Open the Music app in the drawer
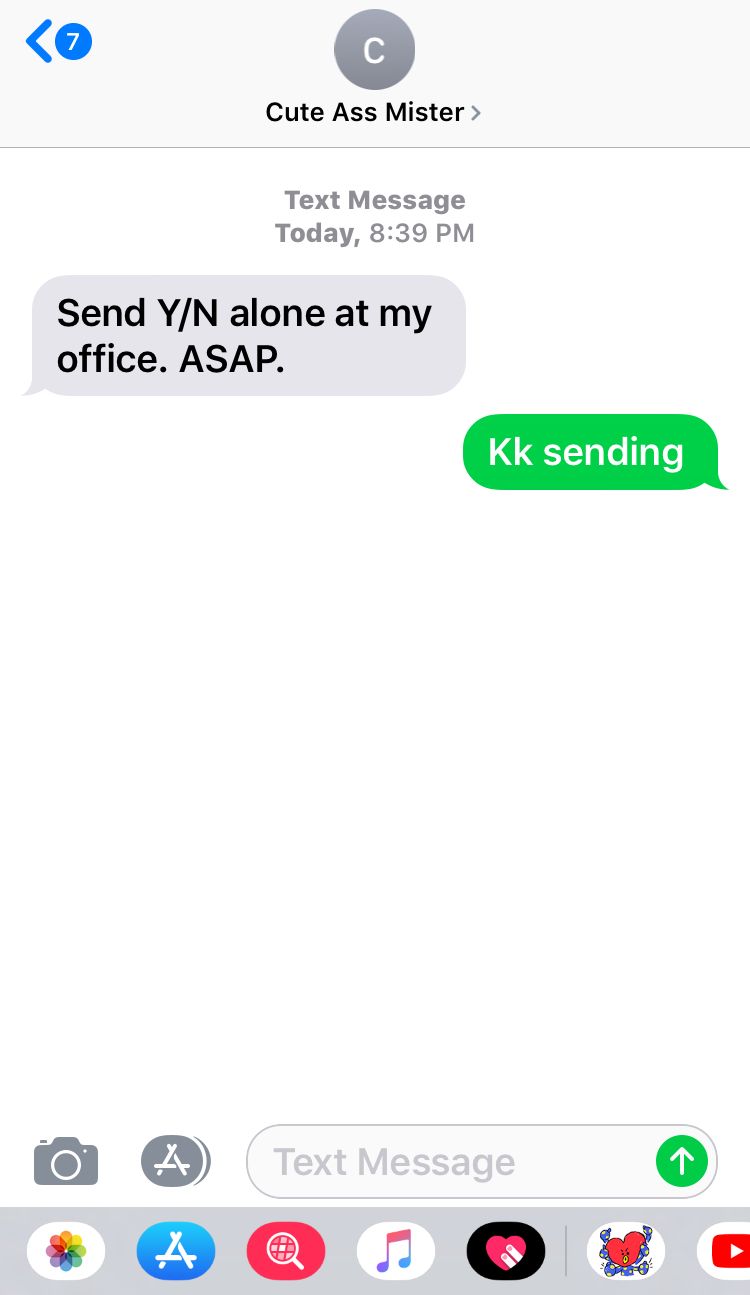Viewport: 750px width, 1295px height. [396, 1251]
